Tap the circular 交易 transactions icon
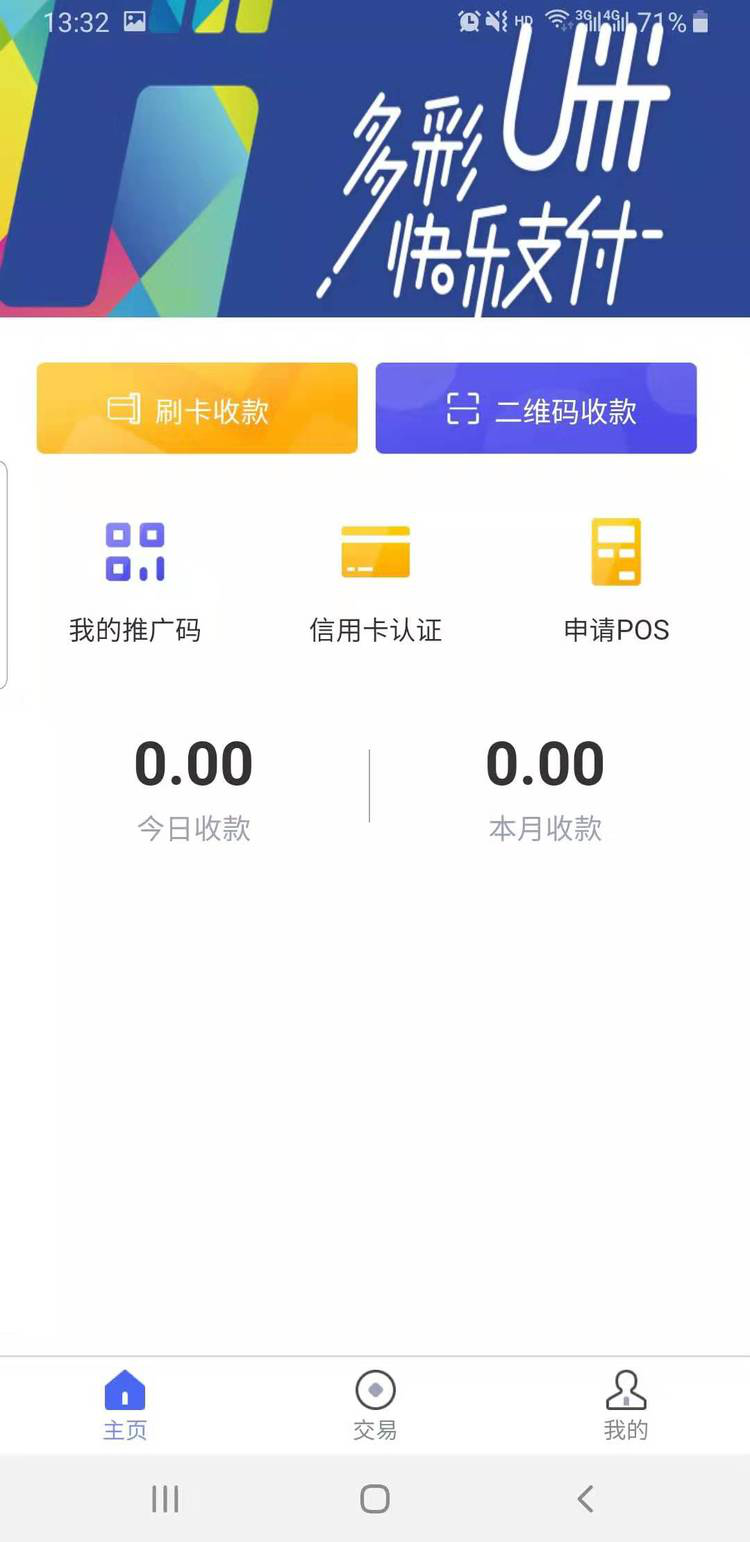The height and width of the screenshot is (1542, 750). (375, 1388)
